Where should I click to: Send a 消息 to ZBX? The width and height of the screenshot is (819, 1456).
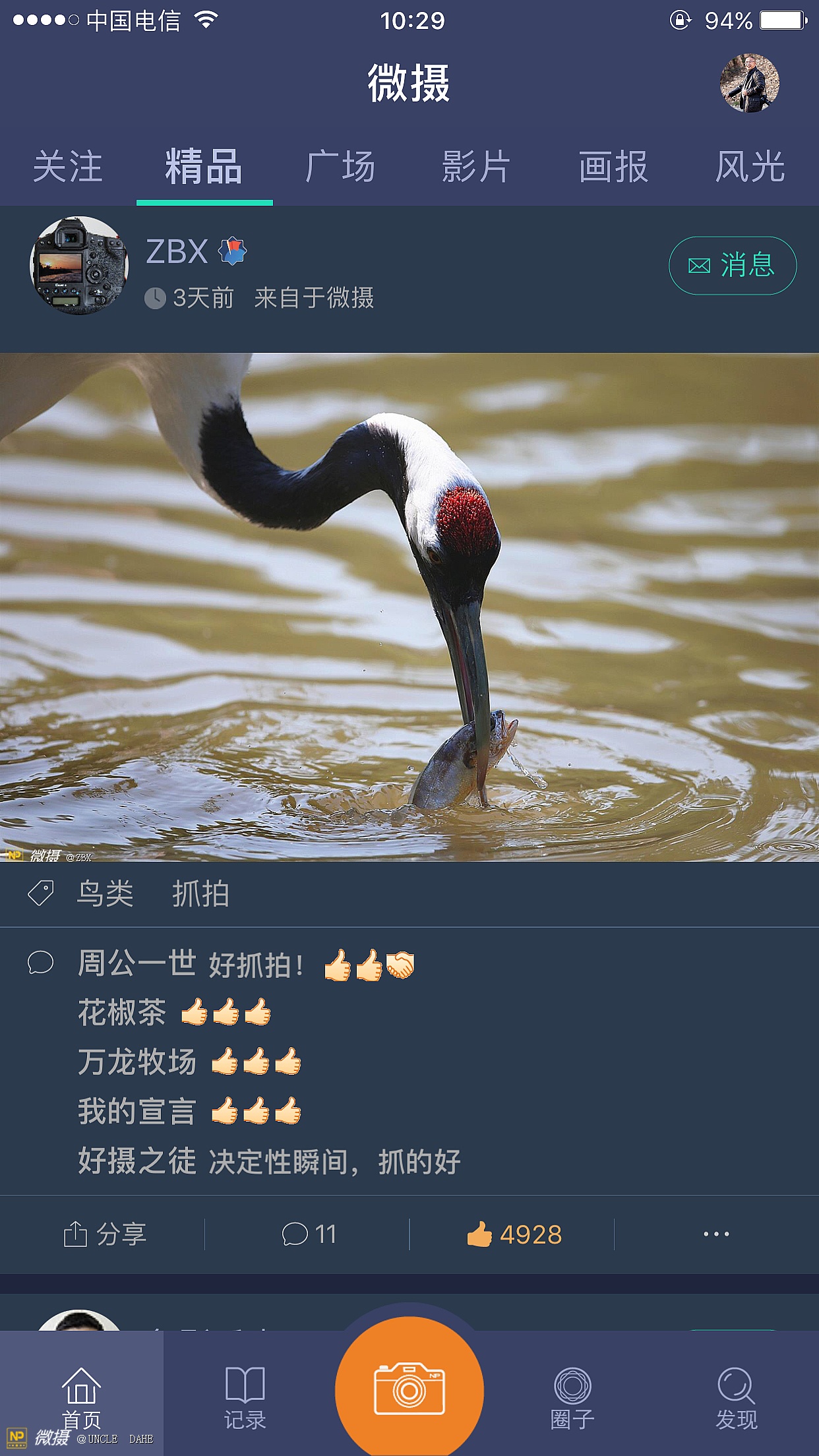[x=733, y=265]
